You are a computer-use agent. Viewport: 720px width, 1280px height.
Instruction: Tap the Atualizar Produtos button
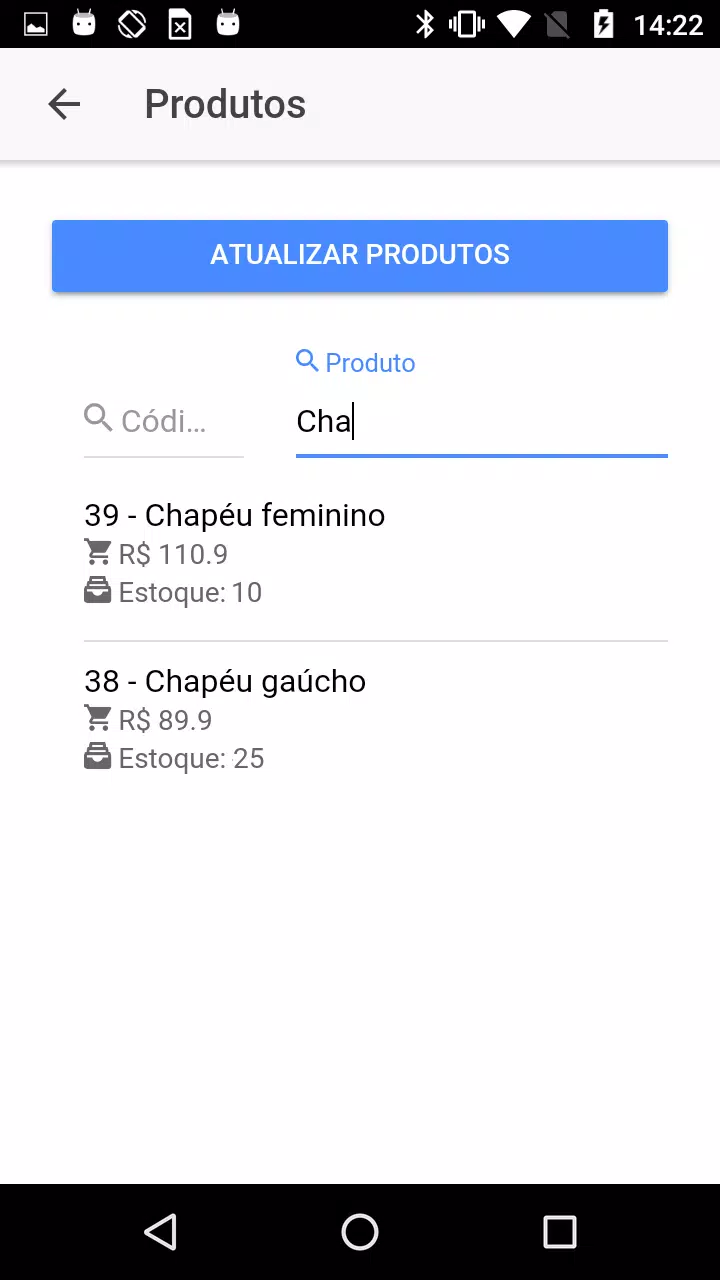360,256
